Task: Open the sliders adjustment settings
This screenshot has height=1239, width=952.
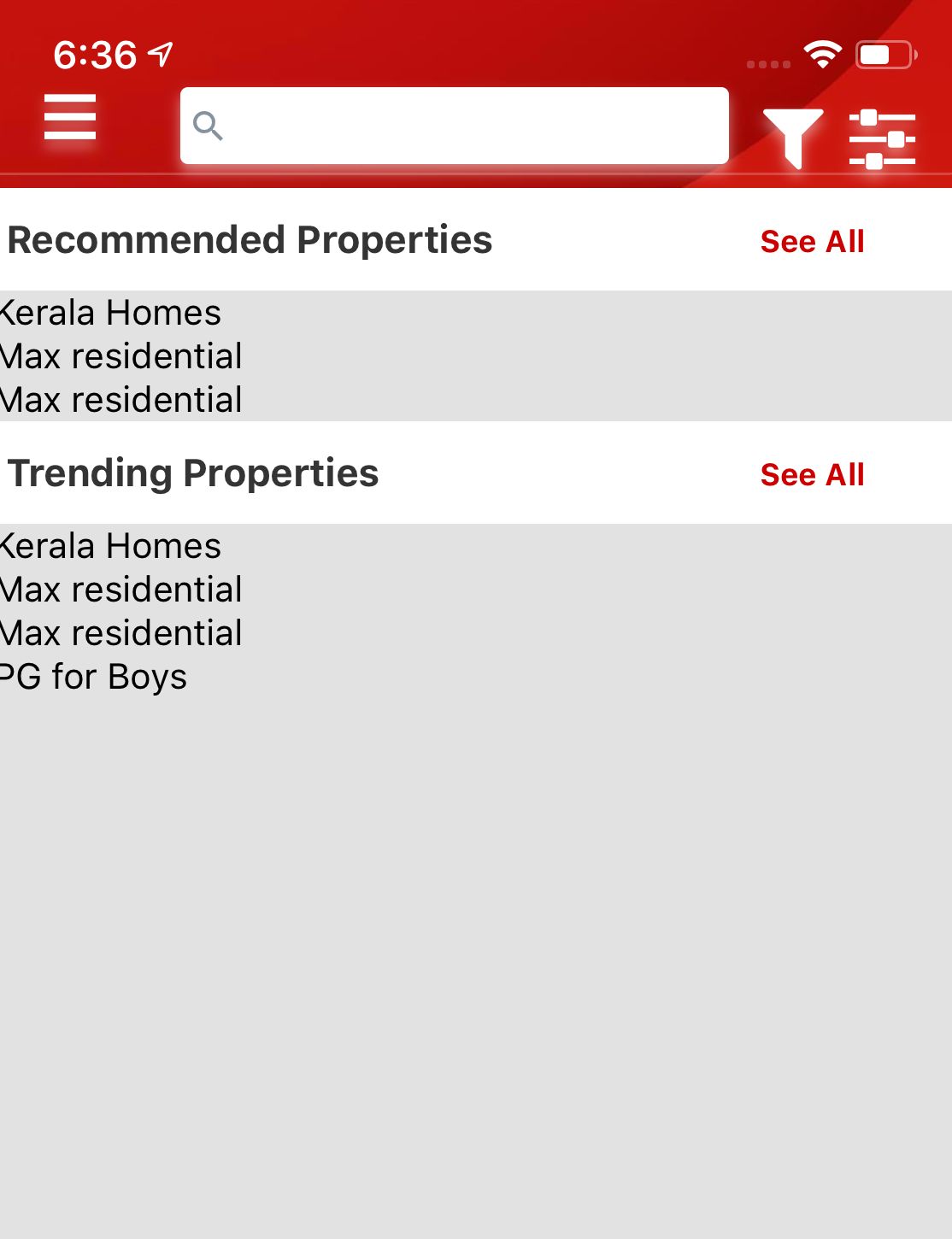Action: pos(882,138)
